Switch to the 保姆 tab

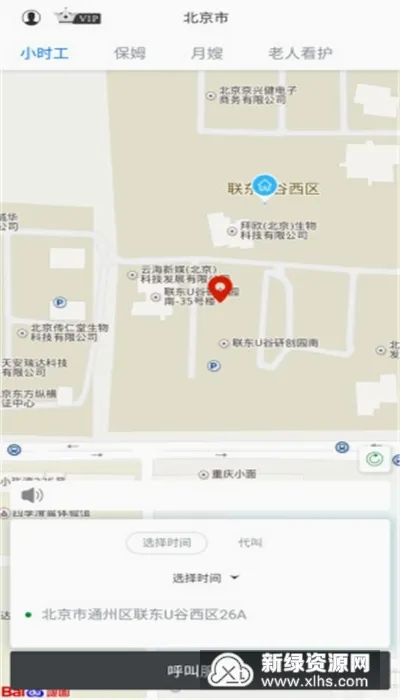tap(130, 53)
